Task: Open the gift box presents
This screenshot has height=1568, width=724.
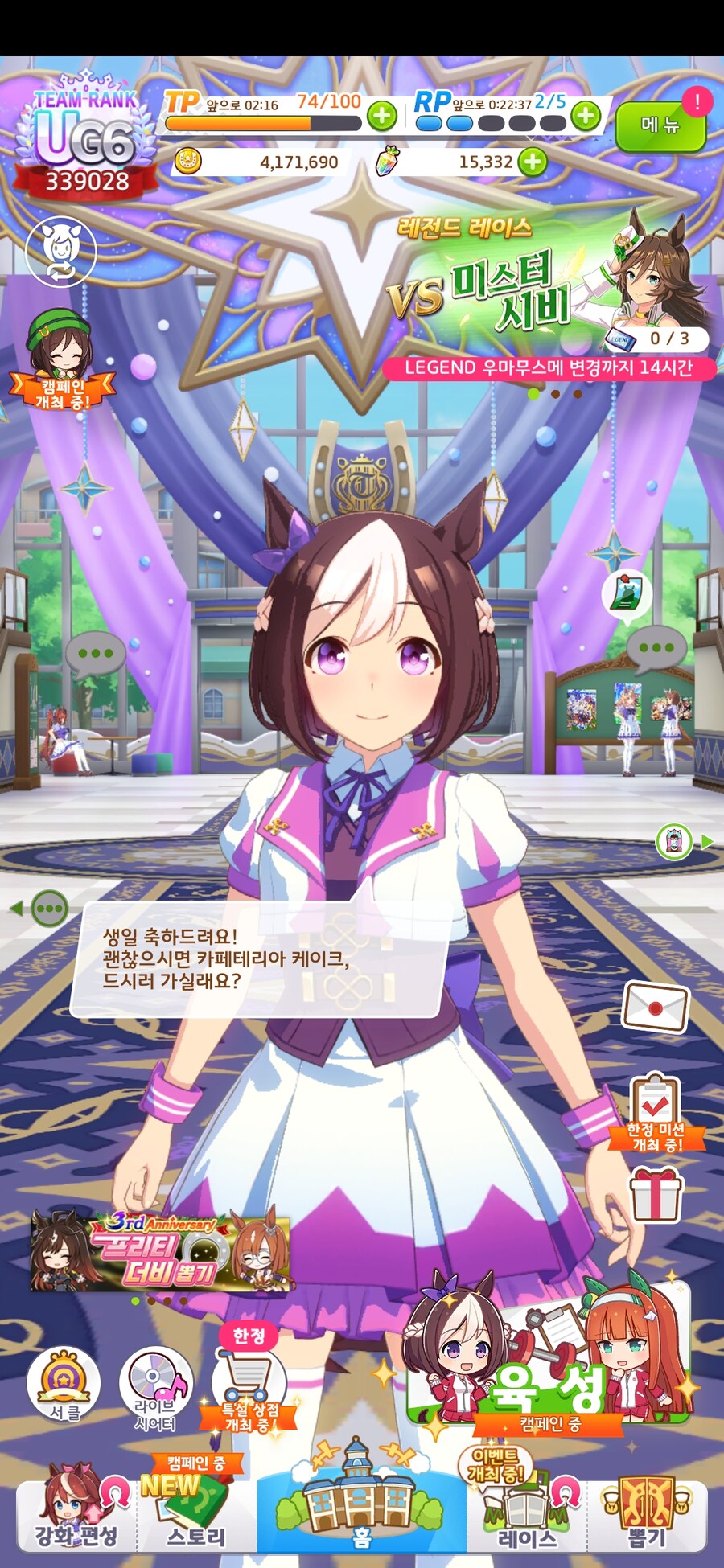Action: (x=656, y=1194)
